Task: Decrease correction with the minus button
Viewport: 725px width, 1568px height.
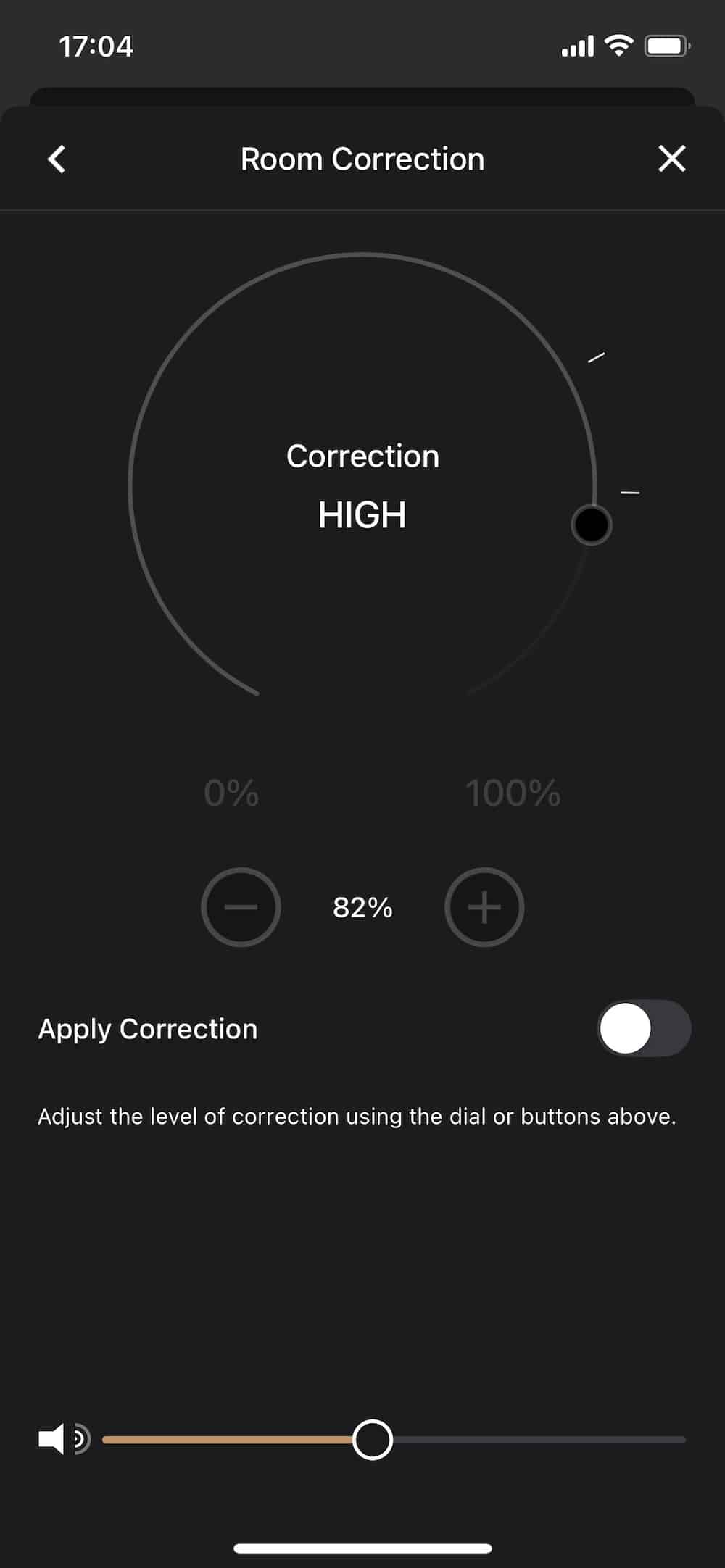Action: coord(241,907)
